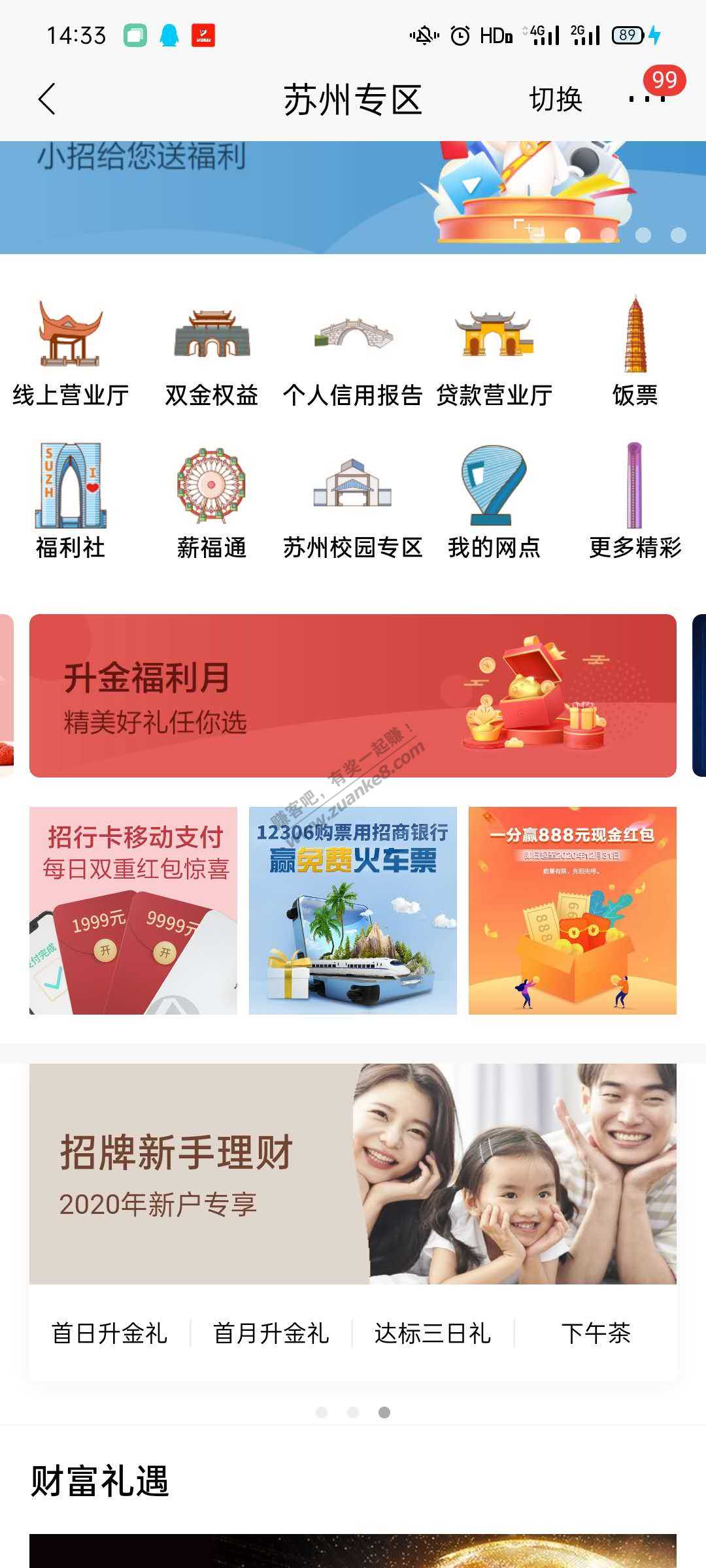The height and width of the screenshot is (1568, 706).
Task: Open the 一分赢888元现金红包 promotion
Action: [x=573, y=911]
